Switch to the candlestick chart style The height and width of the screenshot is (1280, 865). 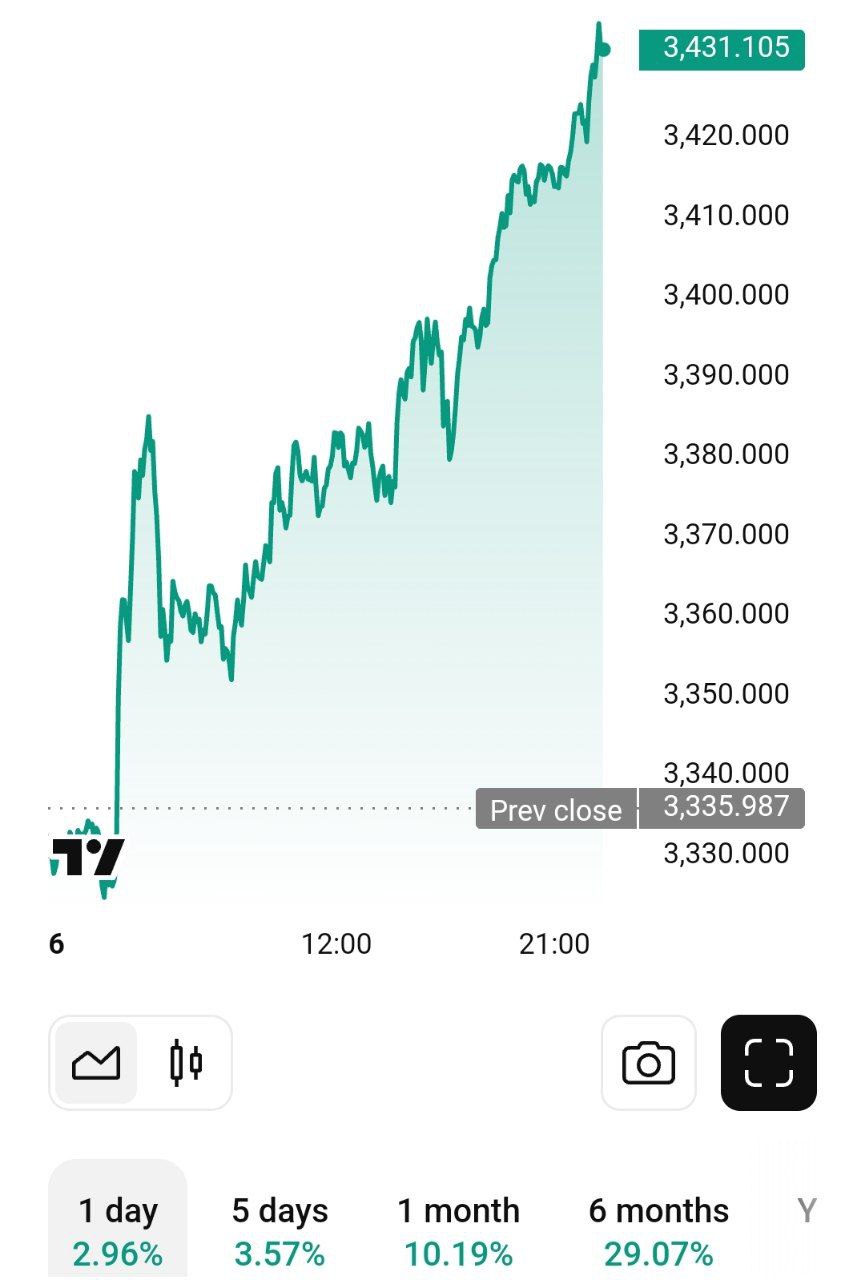(186, 1063)
